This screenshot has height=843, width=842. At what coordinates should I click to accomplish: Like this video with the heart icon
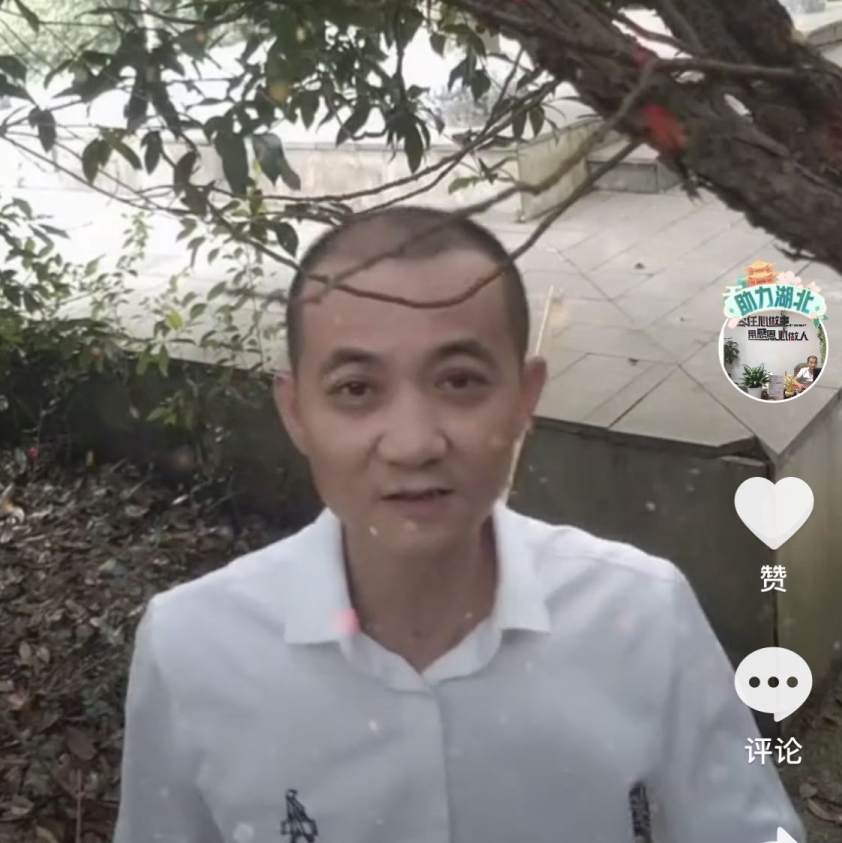pyautogui.click(x=773, y=511)
